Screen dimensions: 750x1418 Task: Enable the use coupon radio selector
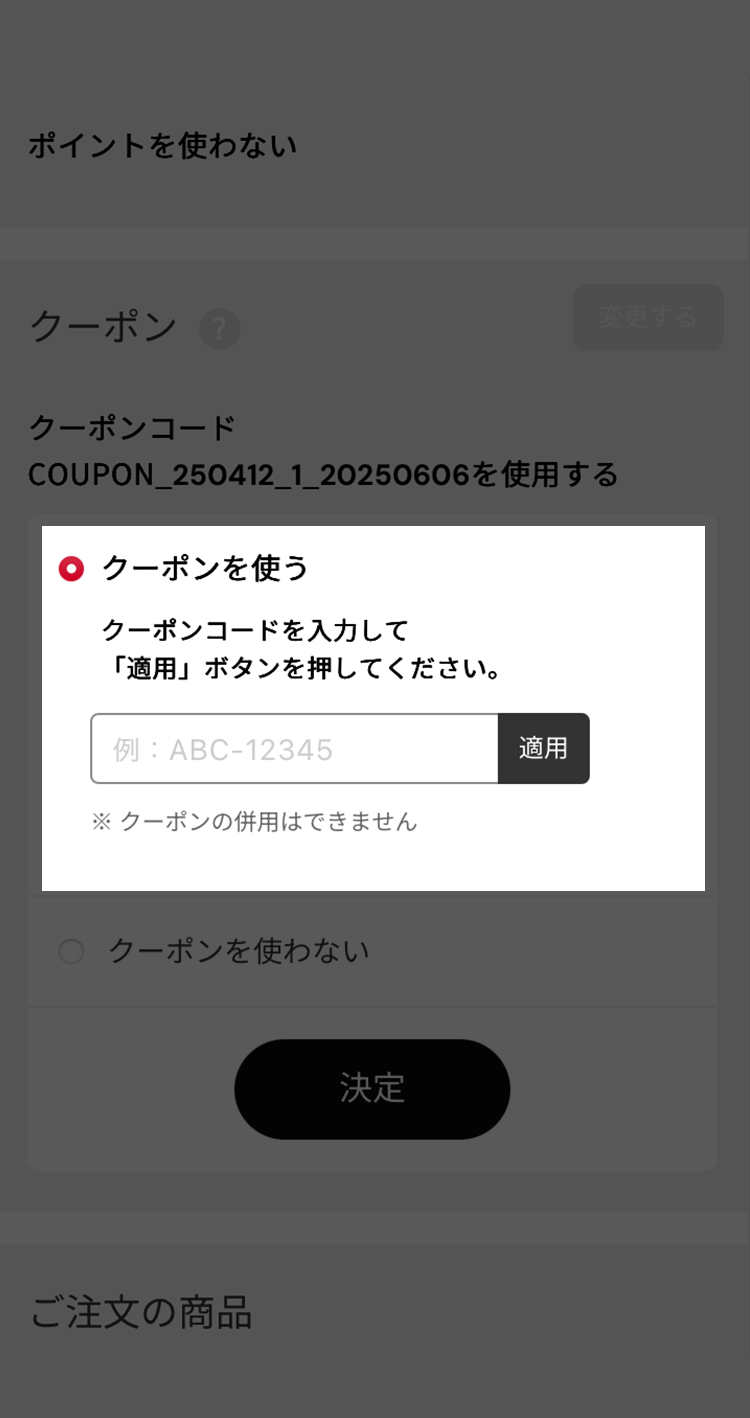click(x=71, y=566)
